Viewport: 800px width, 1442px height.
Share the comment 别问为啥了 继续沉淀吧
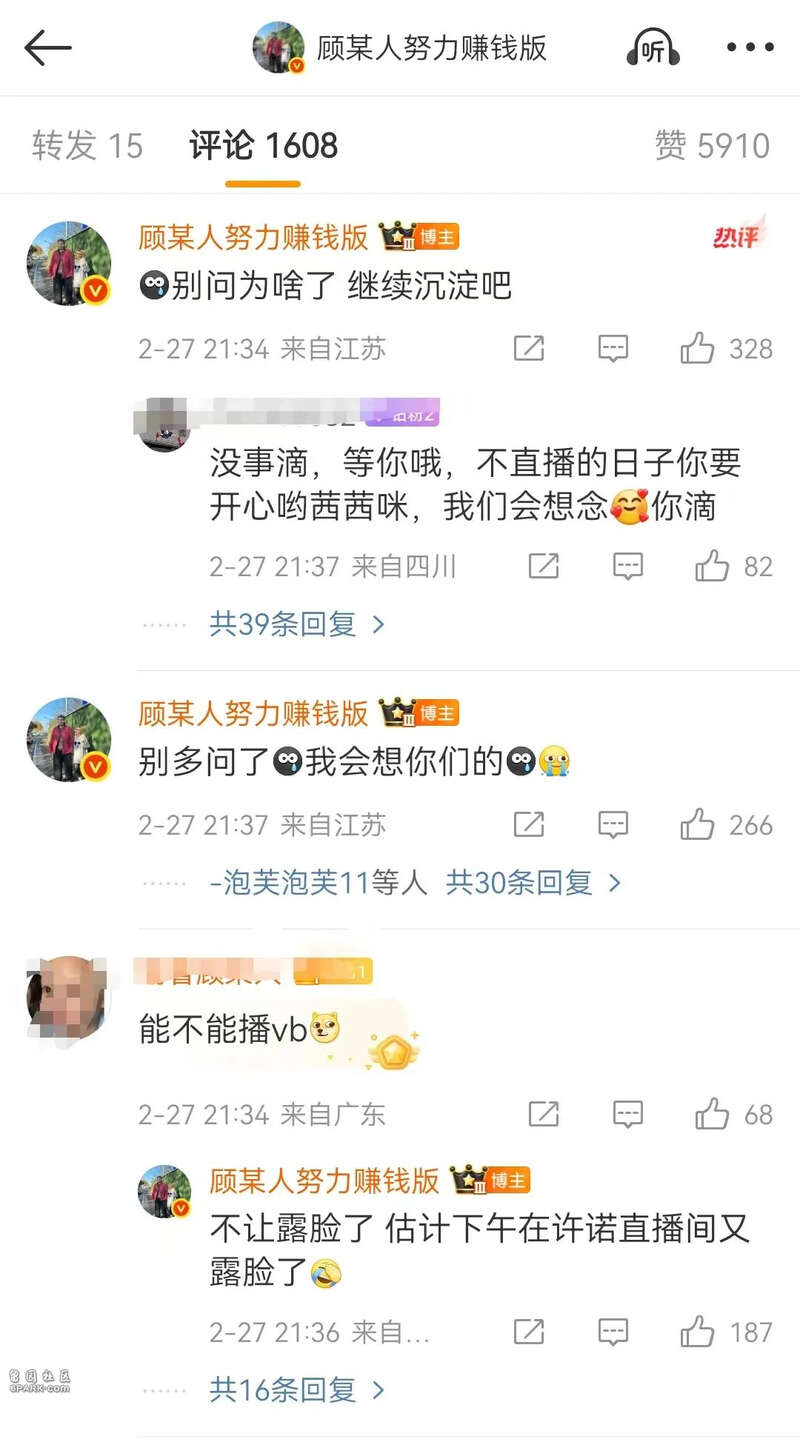[x=529, y=348]
